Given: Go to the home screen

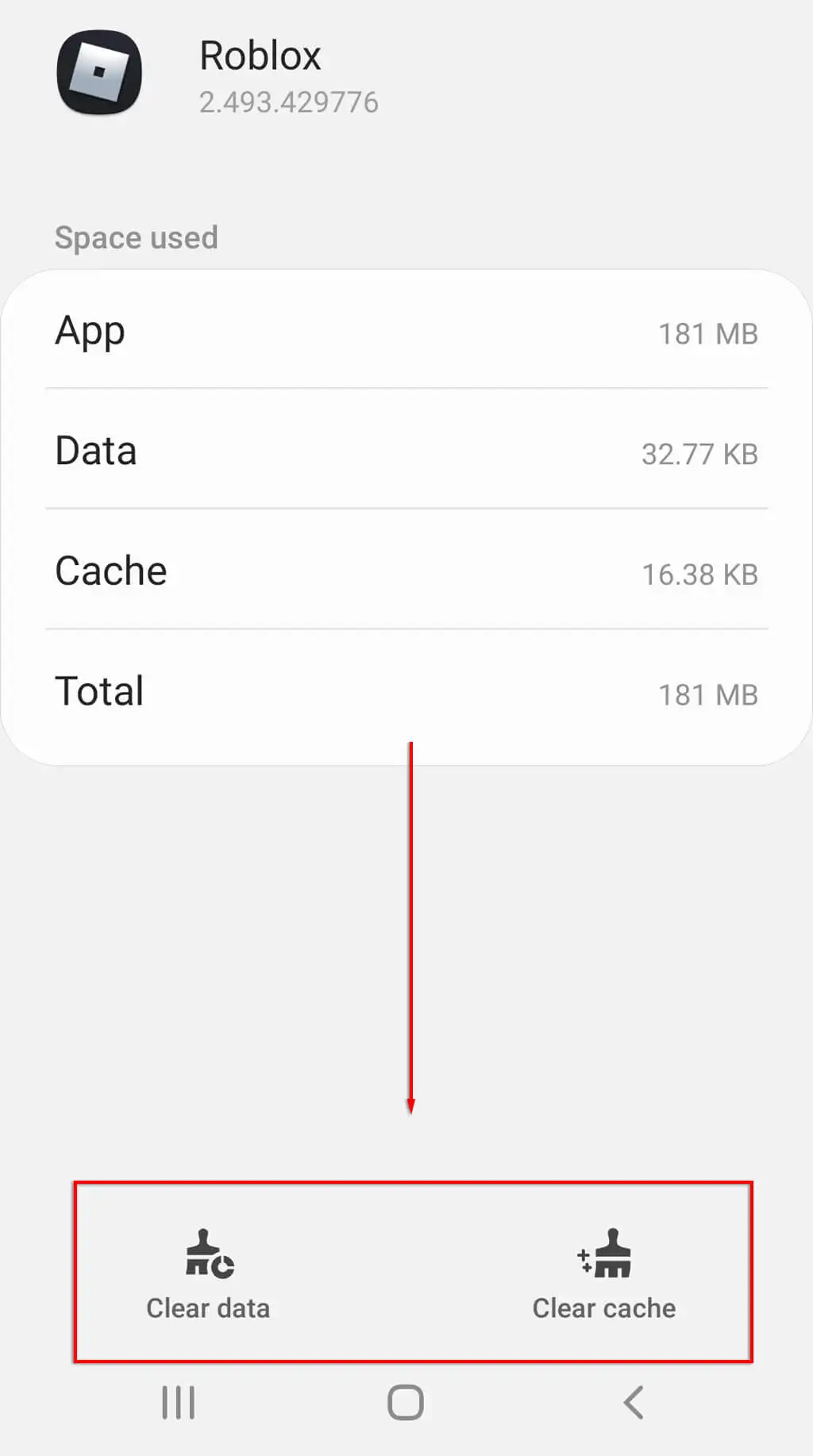Looking at the screenshot, I should [406, 1403].
